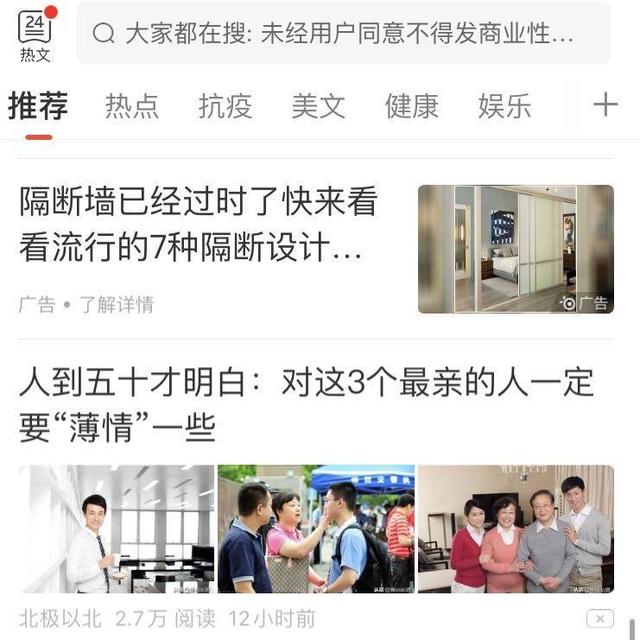
Task: Switch to the 健康 tab
Action: (x=411, y=106)
